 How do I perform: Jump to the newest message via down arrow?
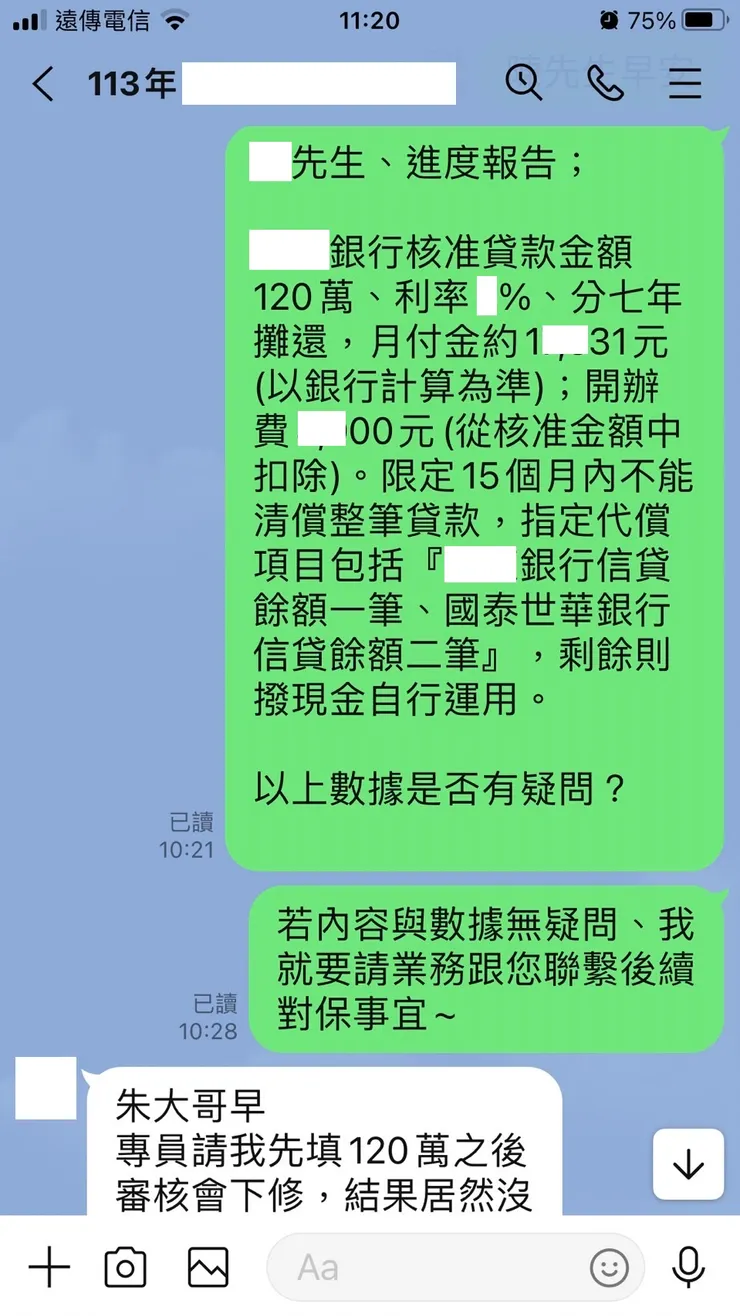(687, 1164)
